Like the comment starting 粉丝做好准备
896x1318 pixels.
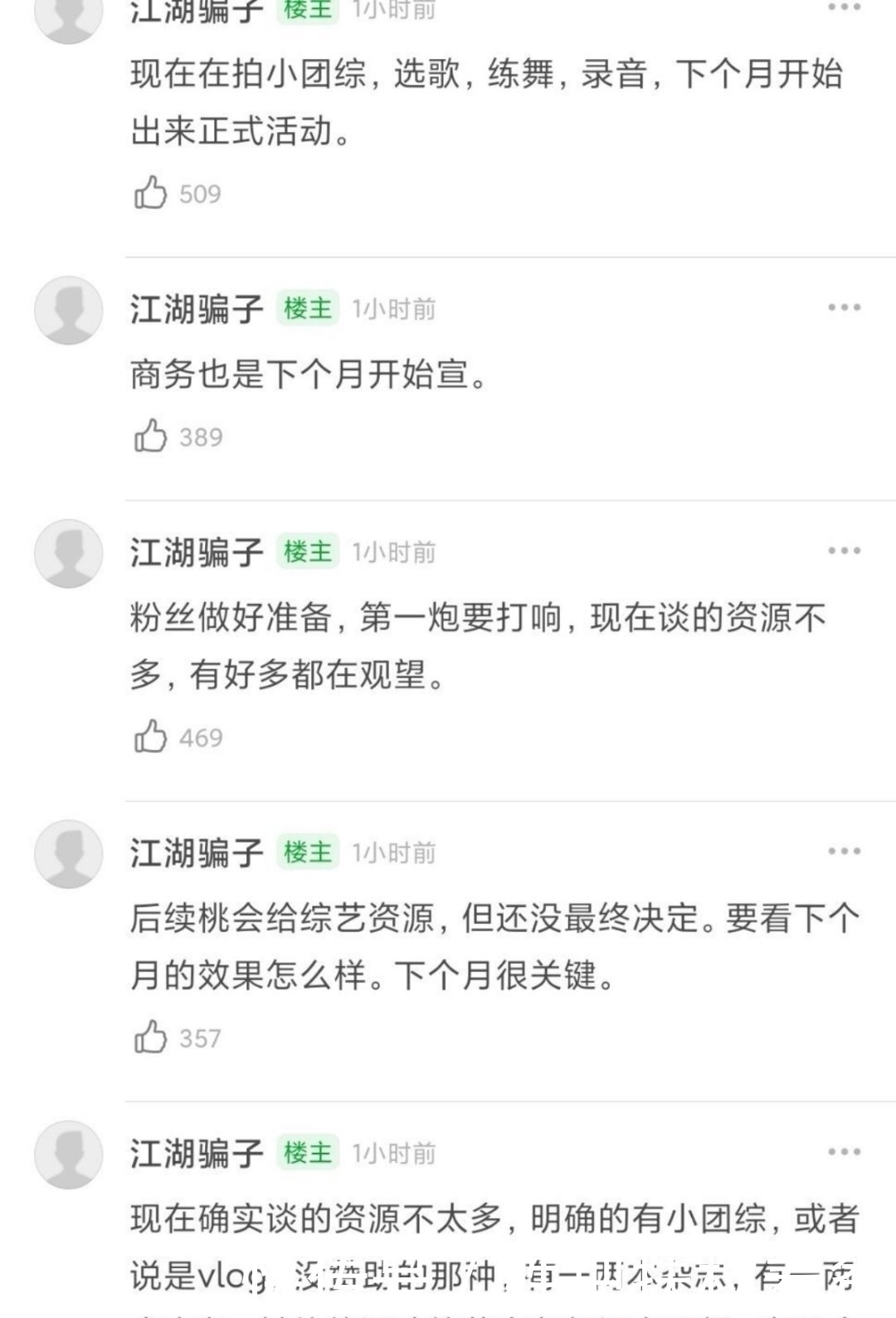pos(151,736)
